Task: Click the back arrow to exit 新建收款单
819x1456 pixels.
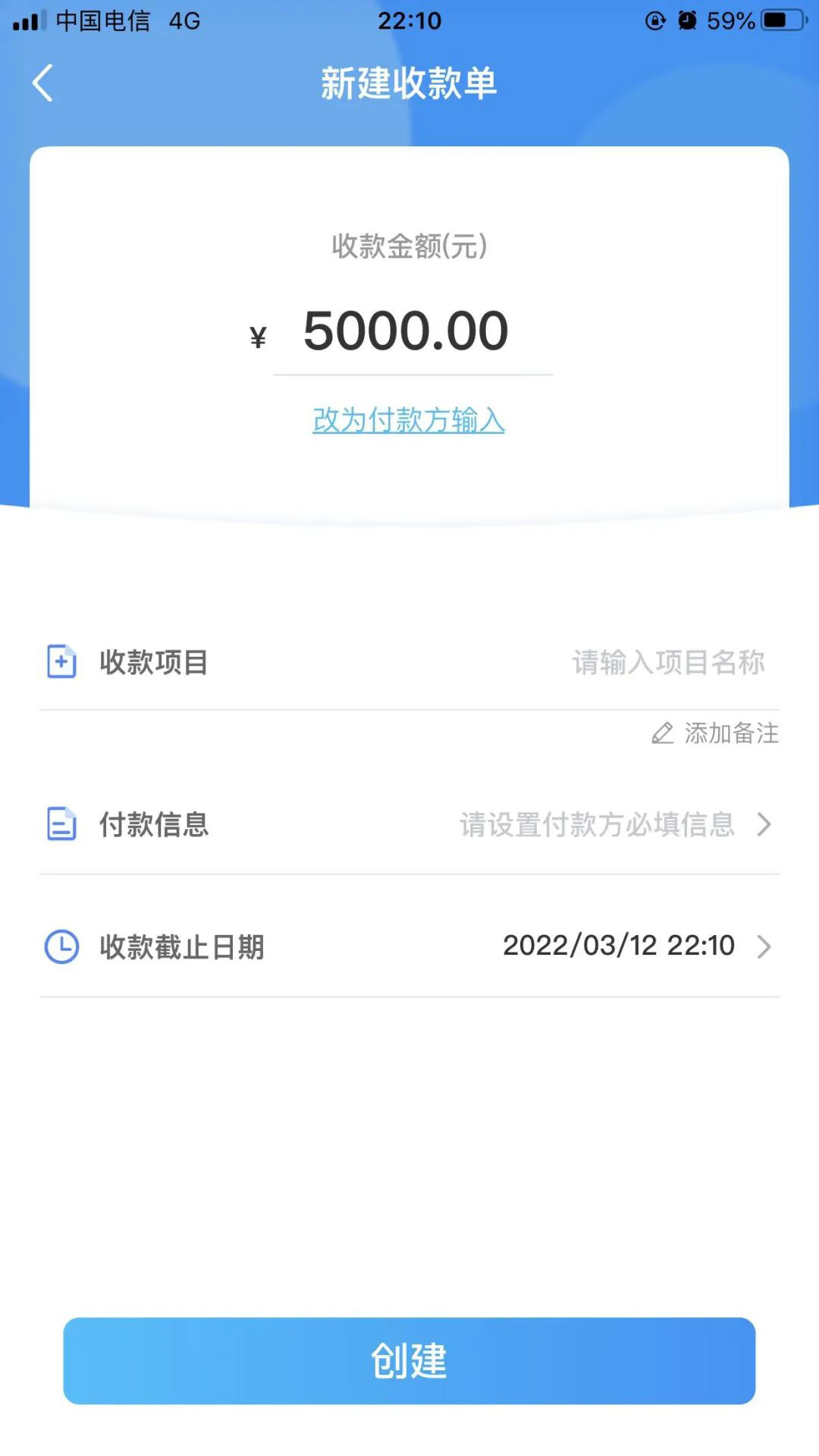Action: tap(43, 83)
